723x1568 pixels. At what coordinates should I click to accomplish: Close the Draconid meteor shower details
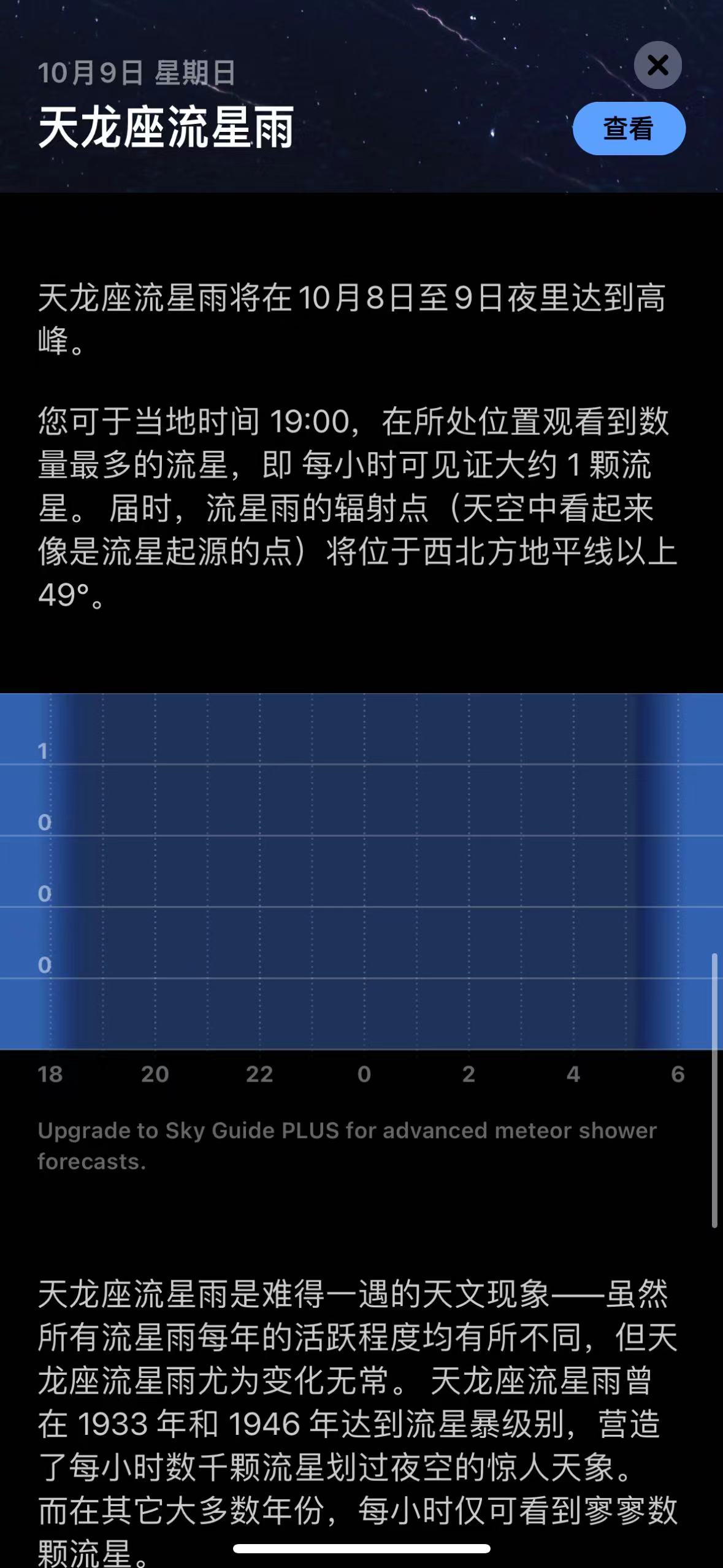pyautogui.click(x=657, y=65)
